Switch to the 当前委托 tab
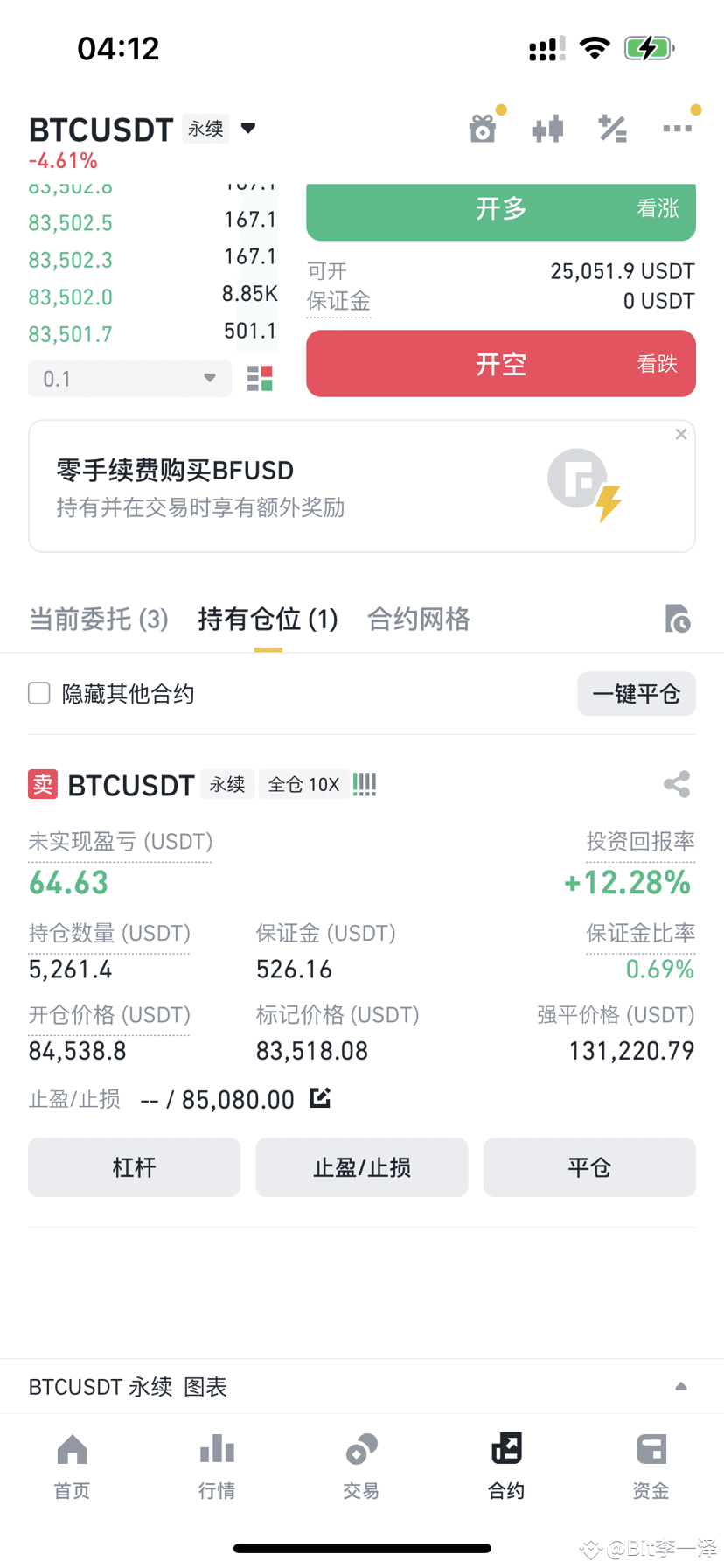Viewport: 724px width, 1568px height. point(98,619)
